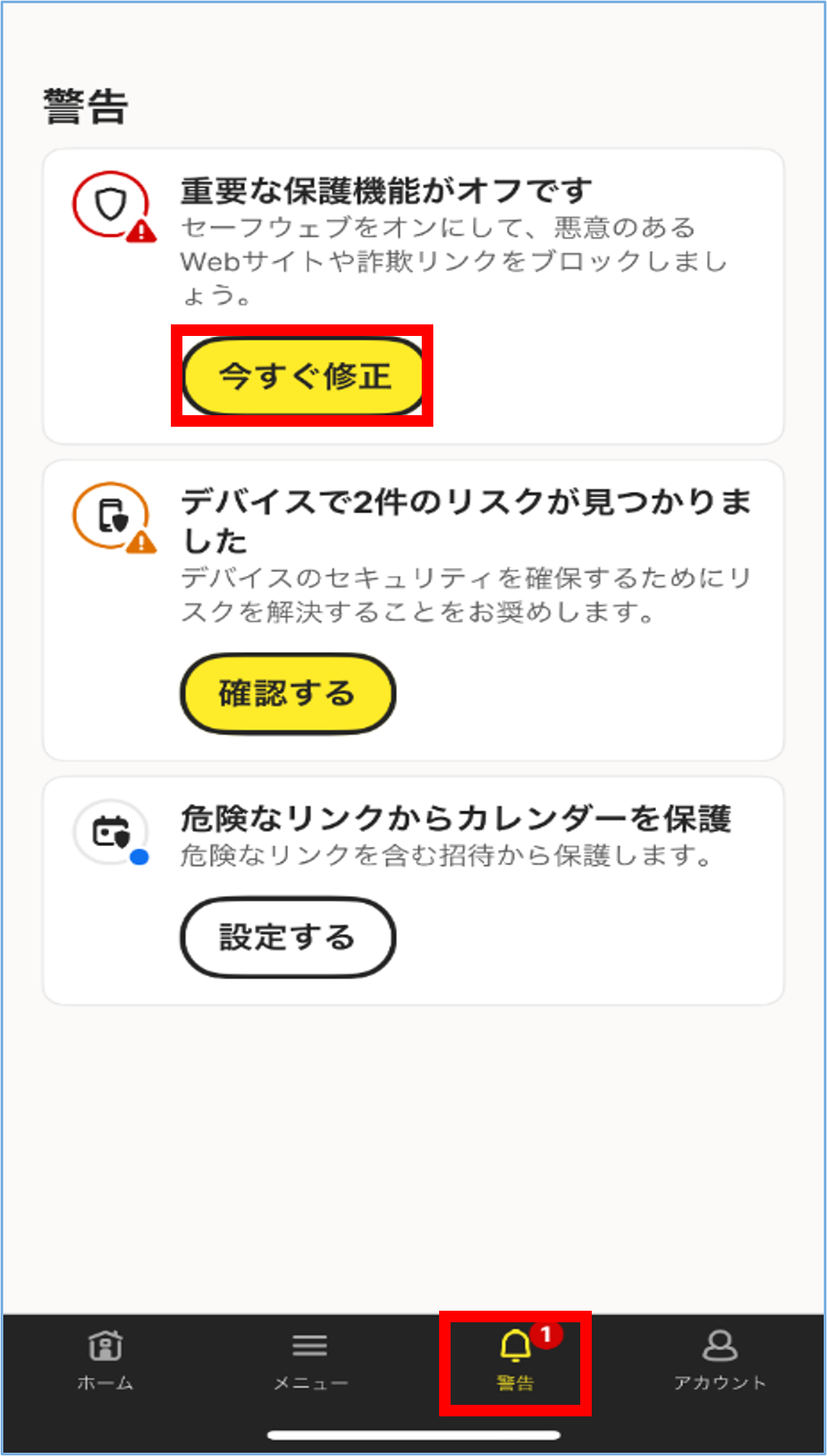Image resolution: width=827 pixels, height=1456 pixels.
Task: Switch to the ホーム tab
Action: tap(105, 1359)
